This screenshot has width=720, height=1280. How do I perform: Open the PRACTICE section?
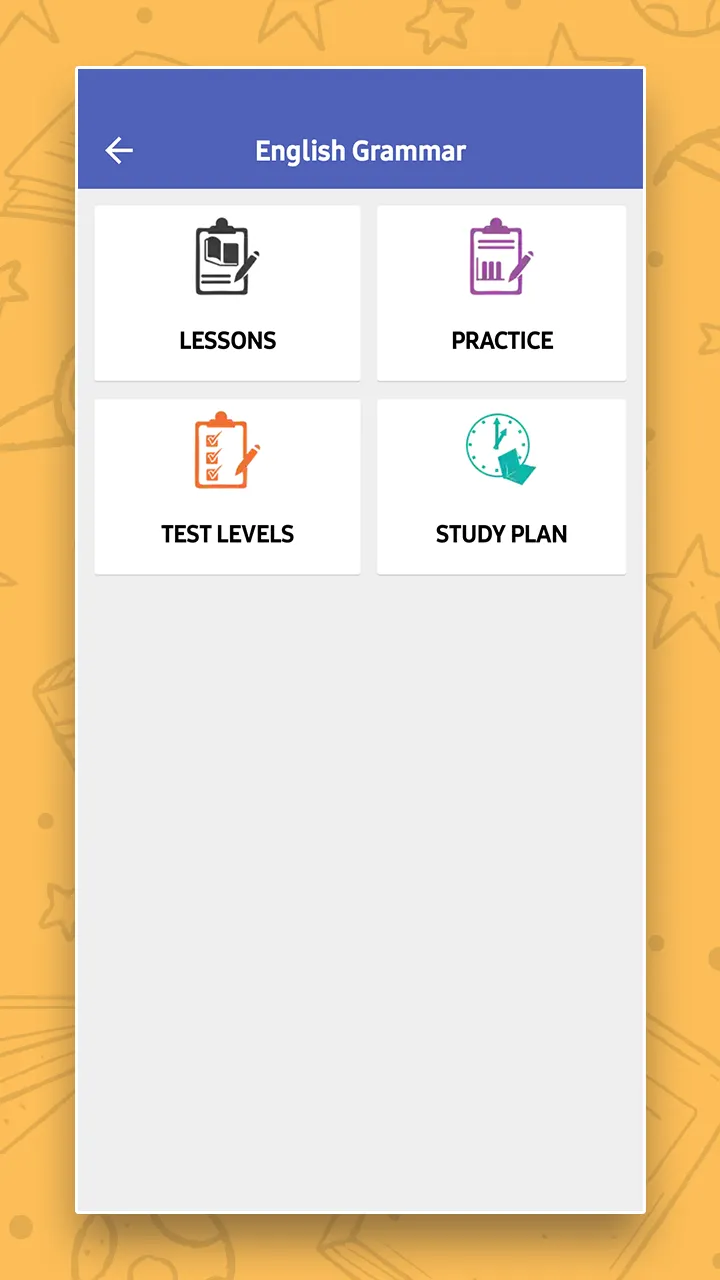pos(501,293)
